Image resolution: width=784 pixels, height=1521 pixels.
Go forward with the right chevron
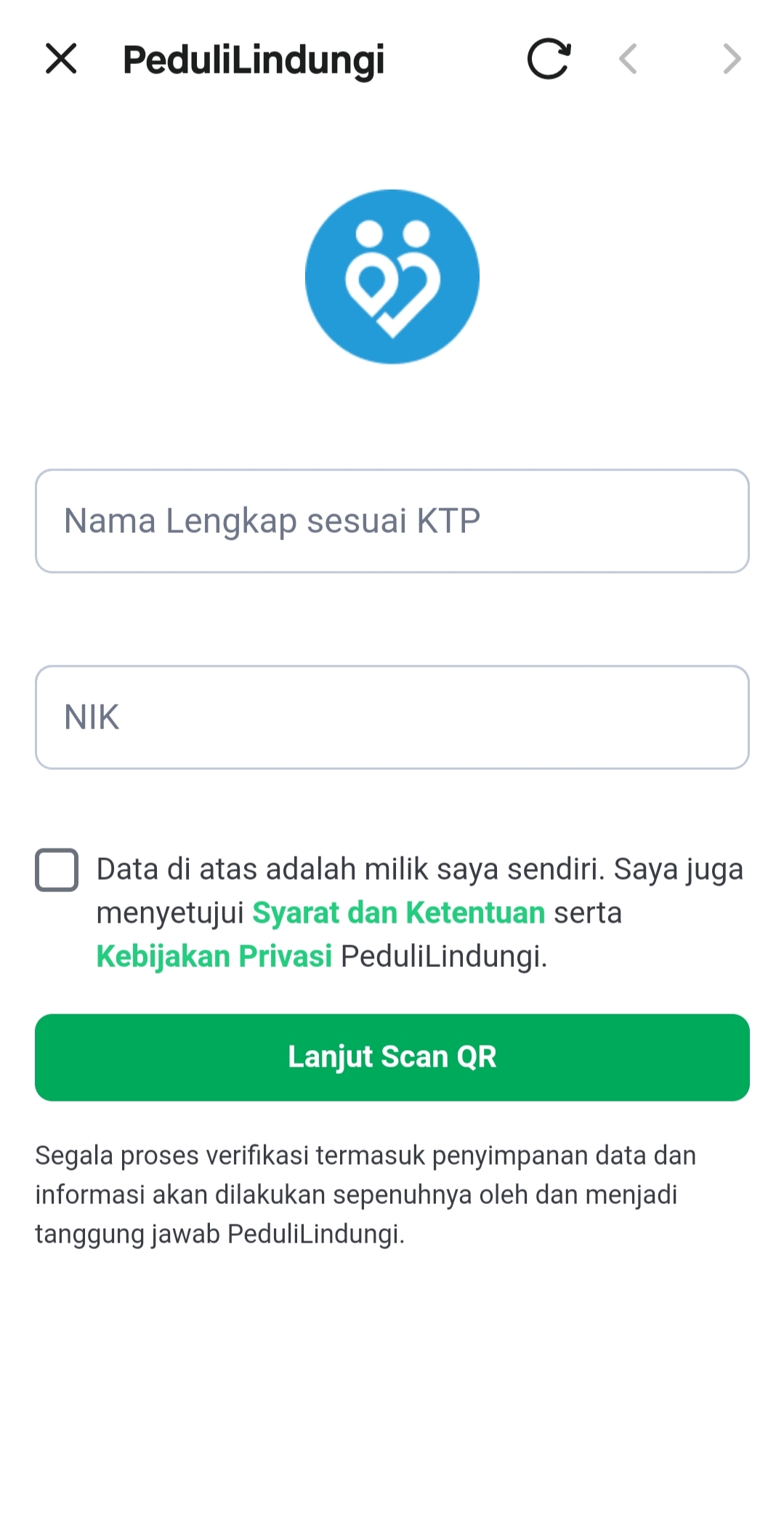[x=732, y=58]
